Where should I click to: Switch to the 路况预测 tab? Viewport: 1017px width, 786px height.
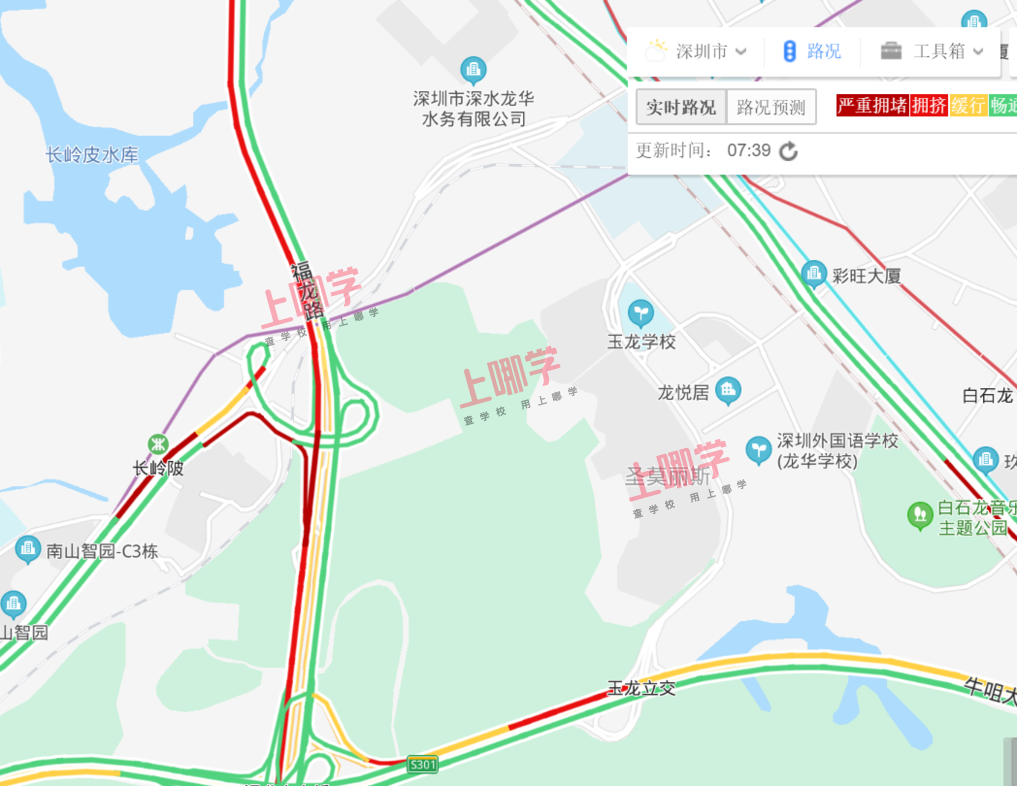point(771,107)
